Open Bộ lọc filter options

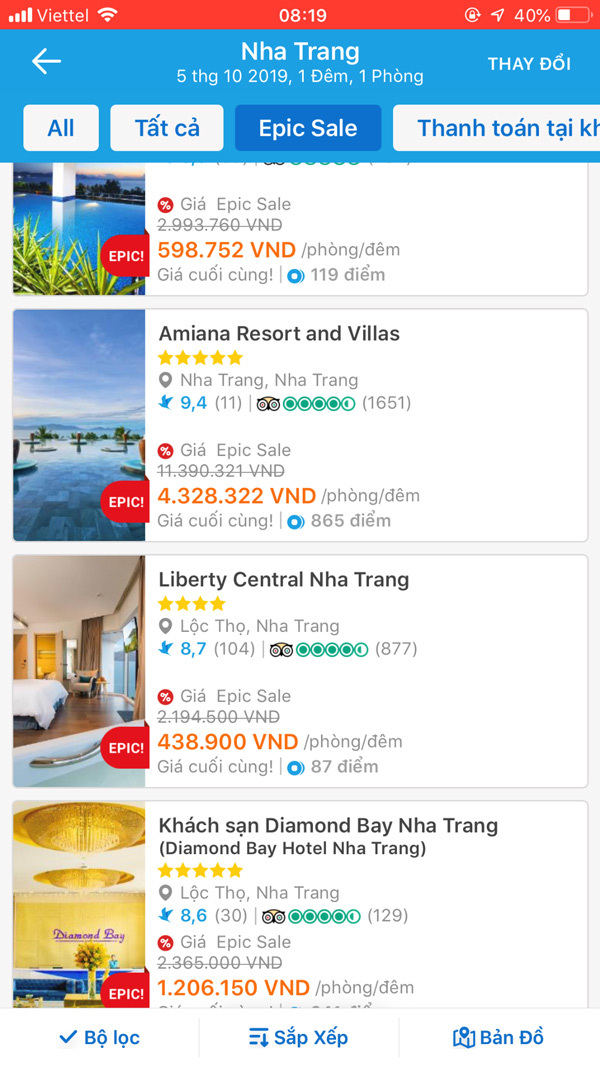tap(99, 1037)
